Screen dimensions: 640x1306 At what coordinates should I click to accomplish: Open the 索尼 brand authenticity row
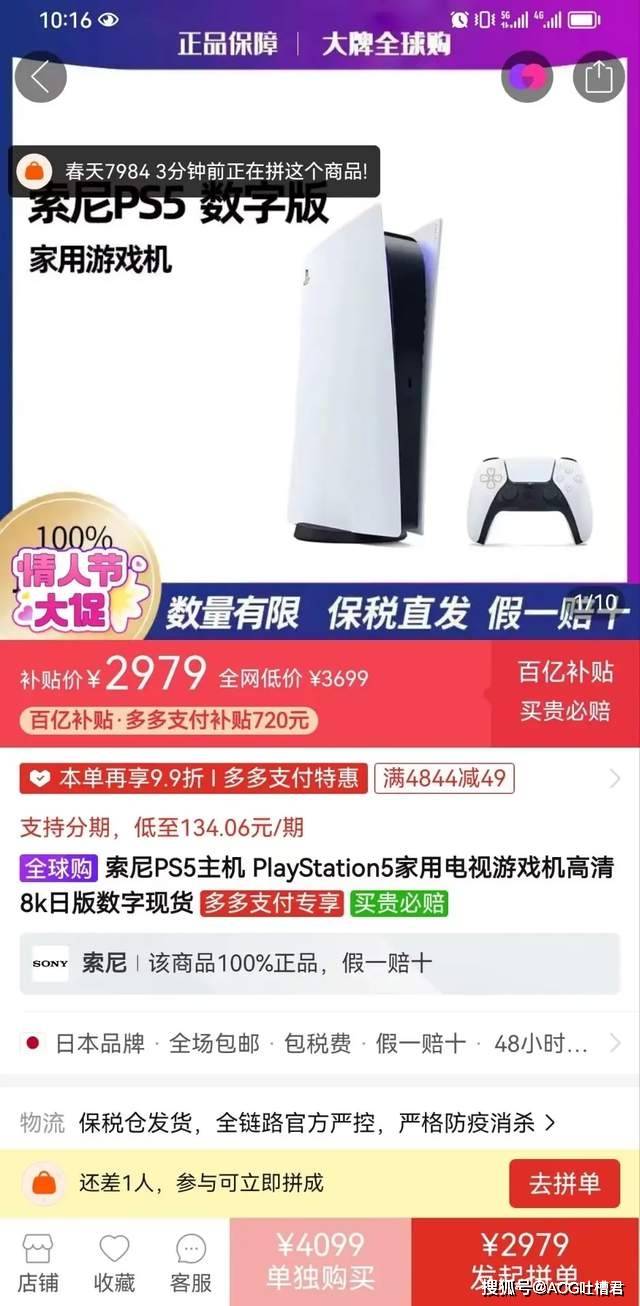[x=320, y=964]
